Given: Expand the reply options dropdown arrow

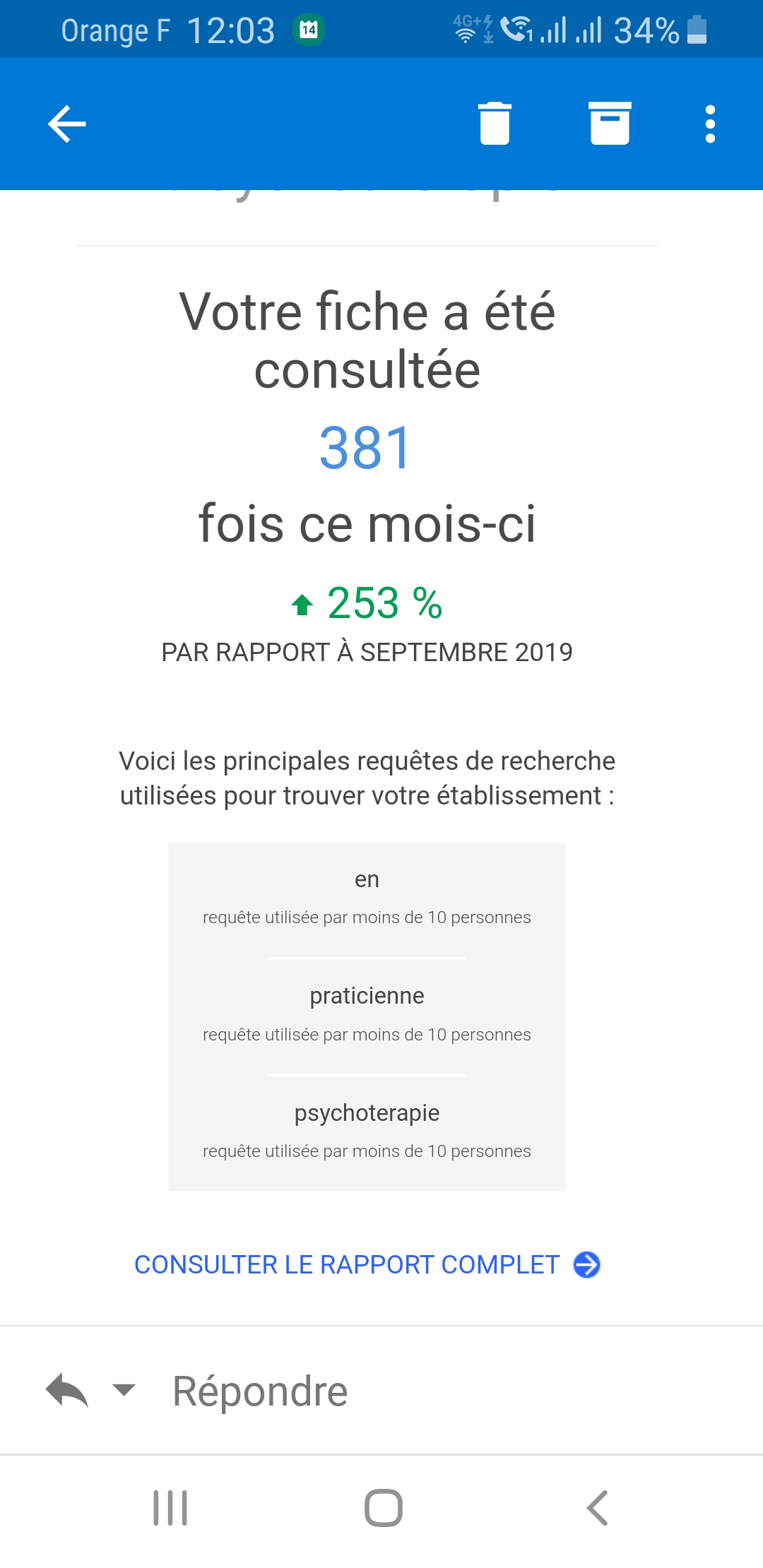Looking at the screenshot, I should (124, 1390).
